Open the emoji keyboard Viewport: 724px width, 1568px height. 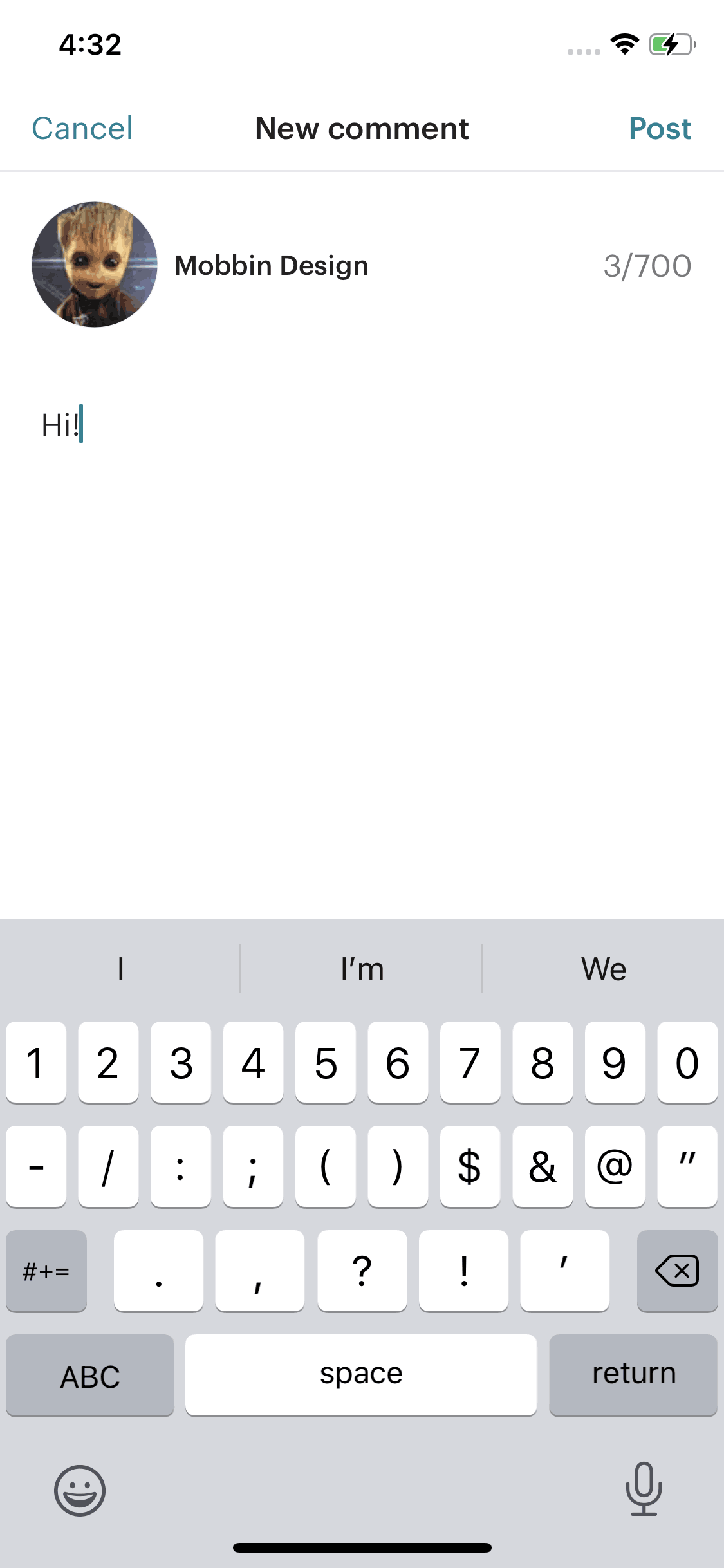click(x=80, y=1490)
